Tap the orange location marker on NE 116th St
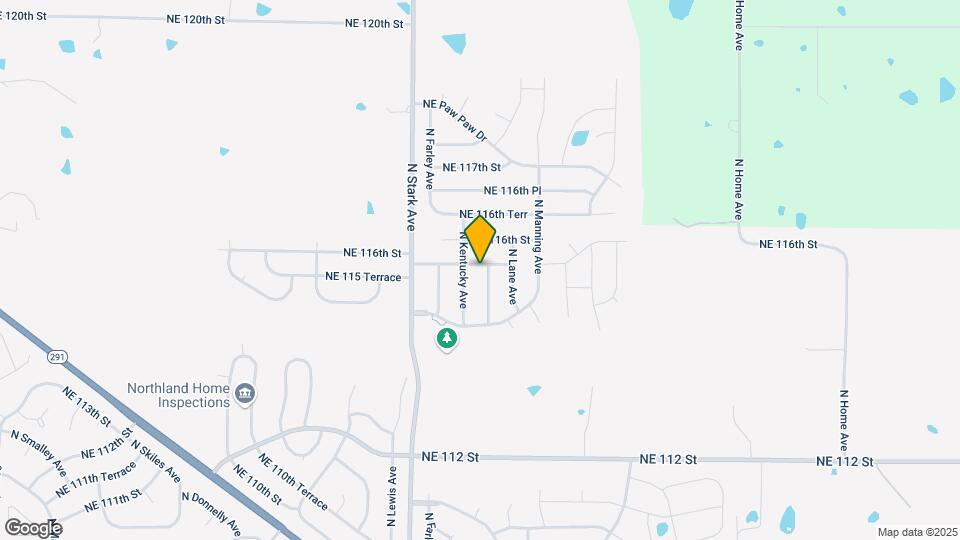The height and width of the screenshot is (540, 960). tap(480, 238)
